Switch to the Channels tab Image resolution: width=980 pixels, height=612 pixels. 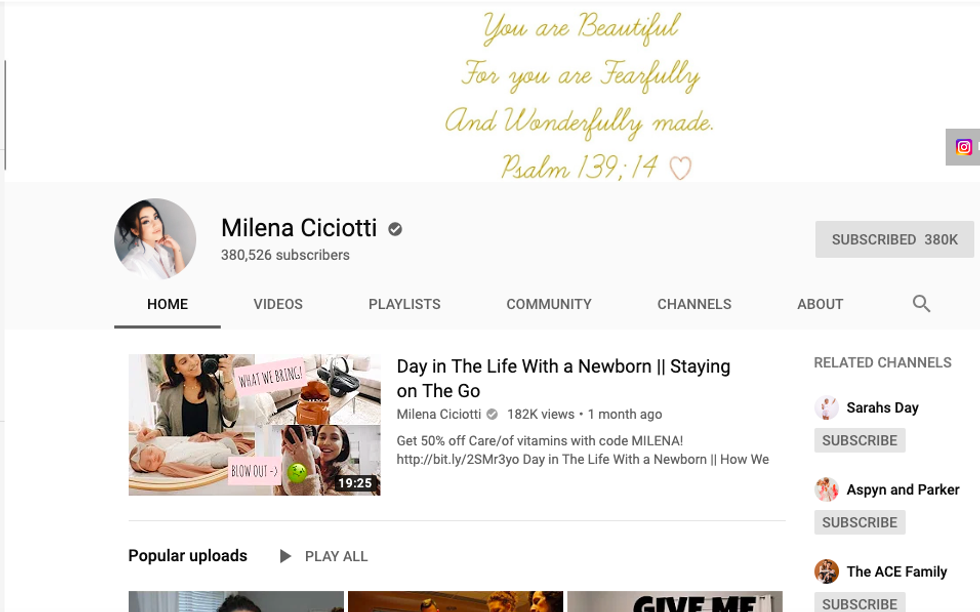coord(694,304)
